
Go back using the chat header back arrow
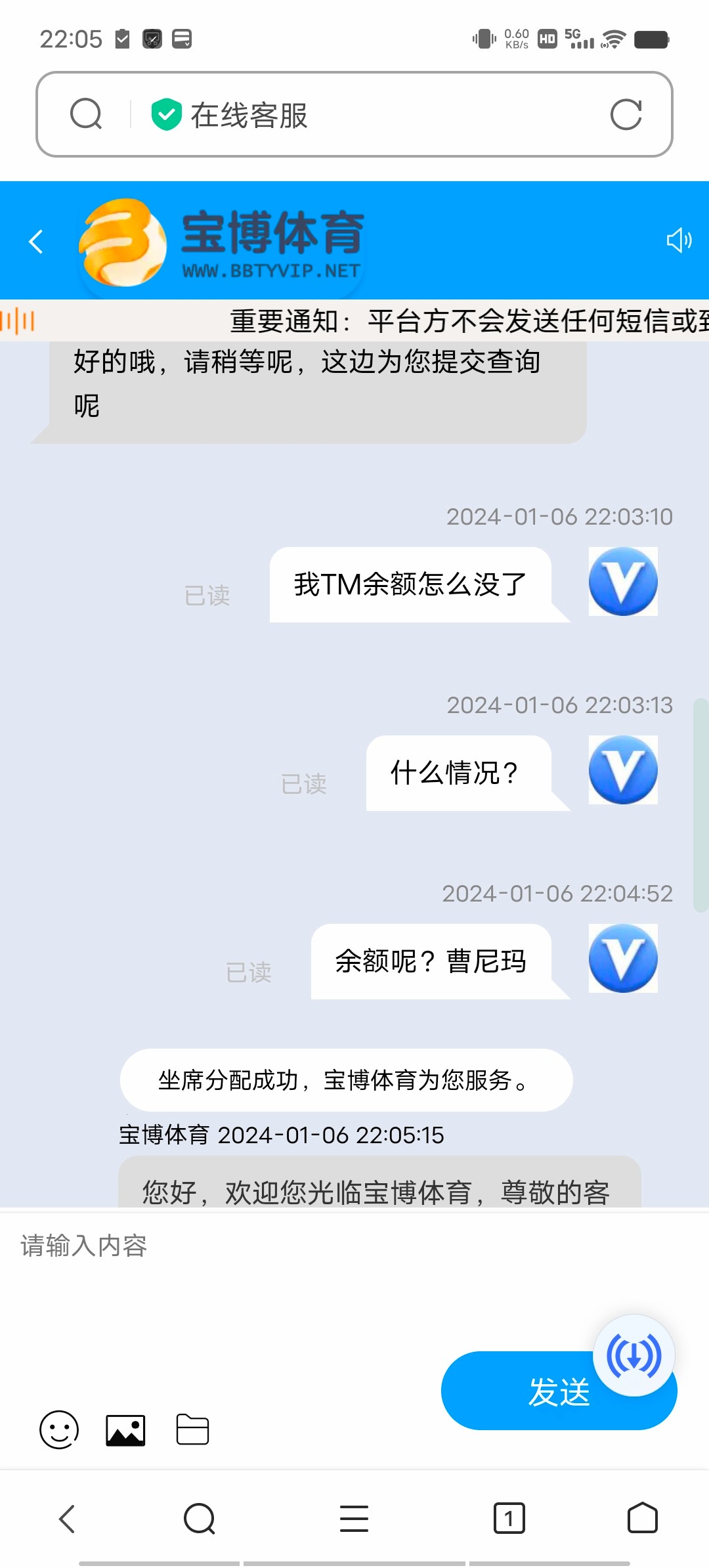coord(35,241)
